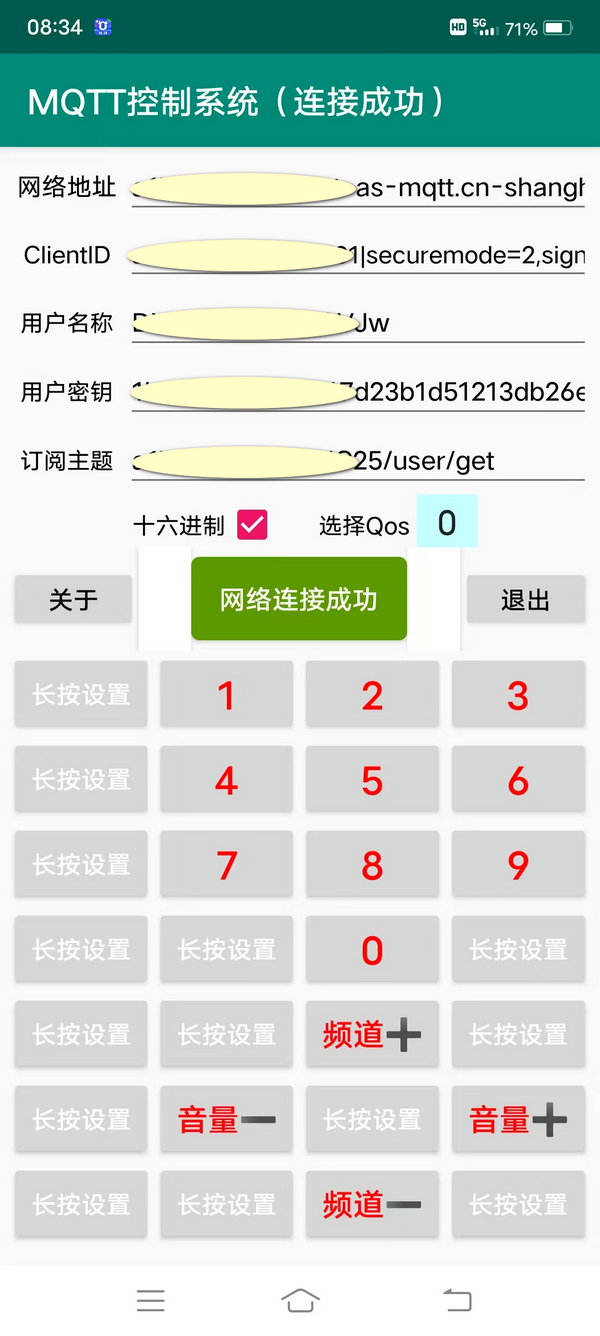Tap number key 1
The height and width of the screenshot is (1336, 600).
(x=227, y=695)
